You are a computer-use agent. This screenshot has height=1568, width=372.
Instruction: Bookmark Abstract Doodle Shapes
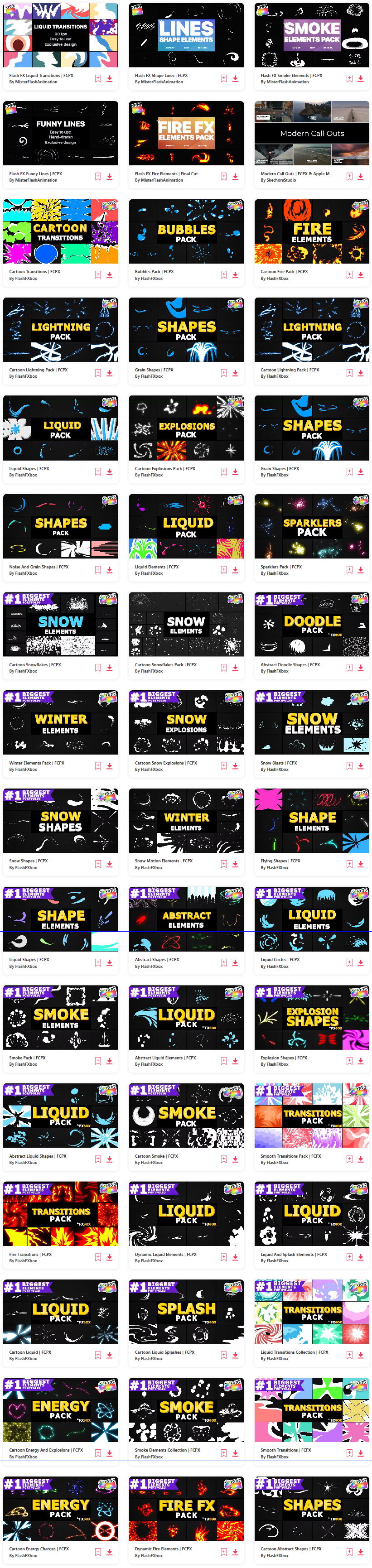pyautogui.click(x=349, y=668)
